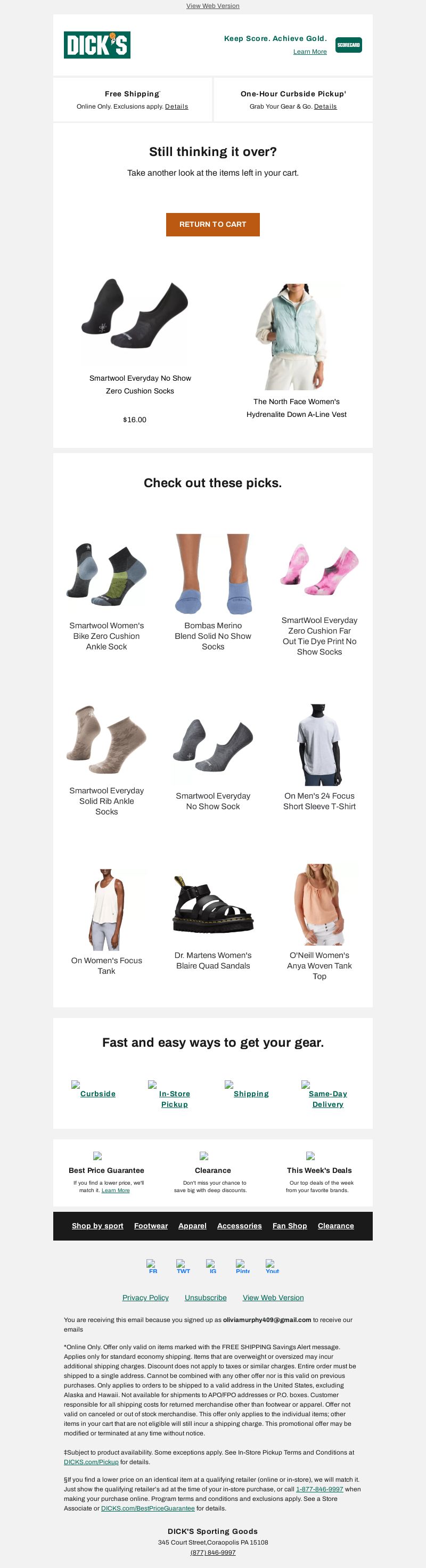Open Free Shipping Details link
Viewport: 426px width, 1568px height.
[x=176, y=106]
